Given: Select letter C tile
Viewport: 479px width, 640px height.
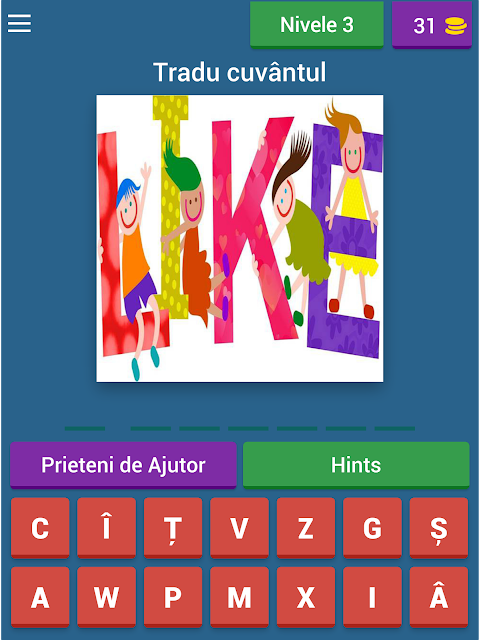Looking at the screenshot, I should point(40,527).
